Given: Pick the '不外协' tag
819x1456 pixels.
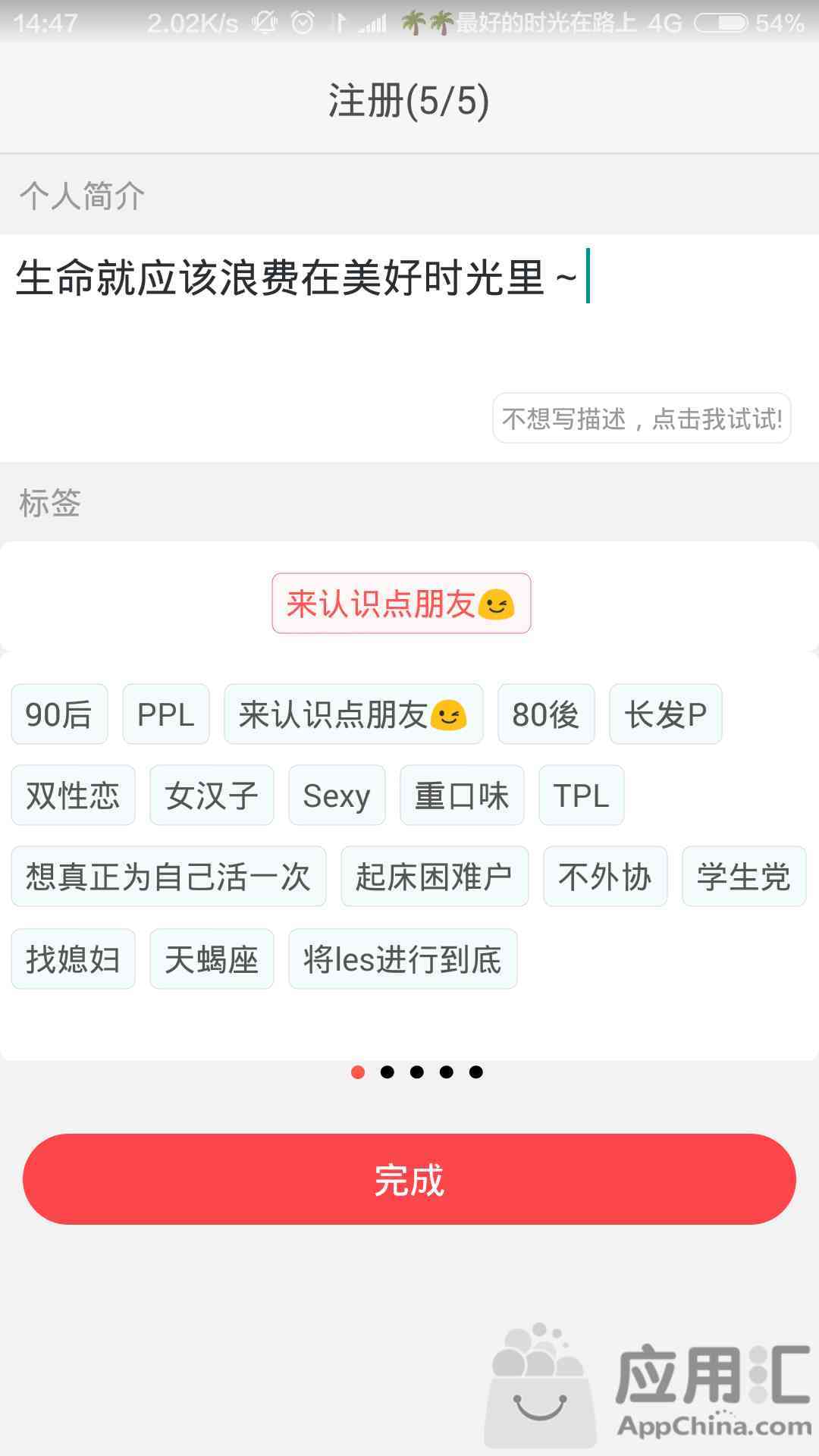Looking at the screenshot, I should click(x=605, y=877).
